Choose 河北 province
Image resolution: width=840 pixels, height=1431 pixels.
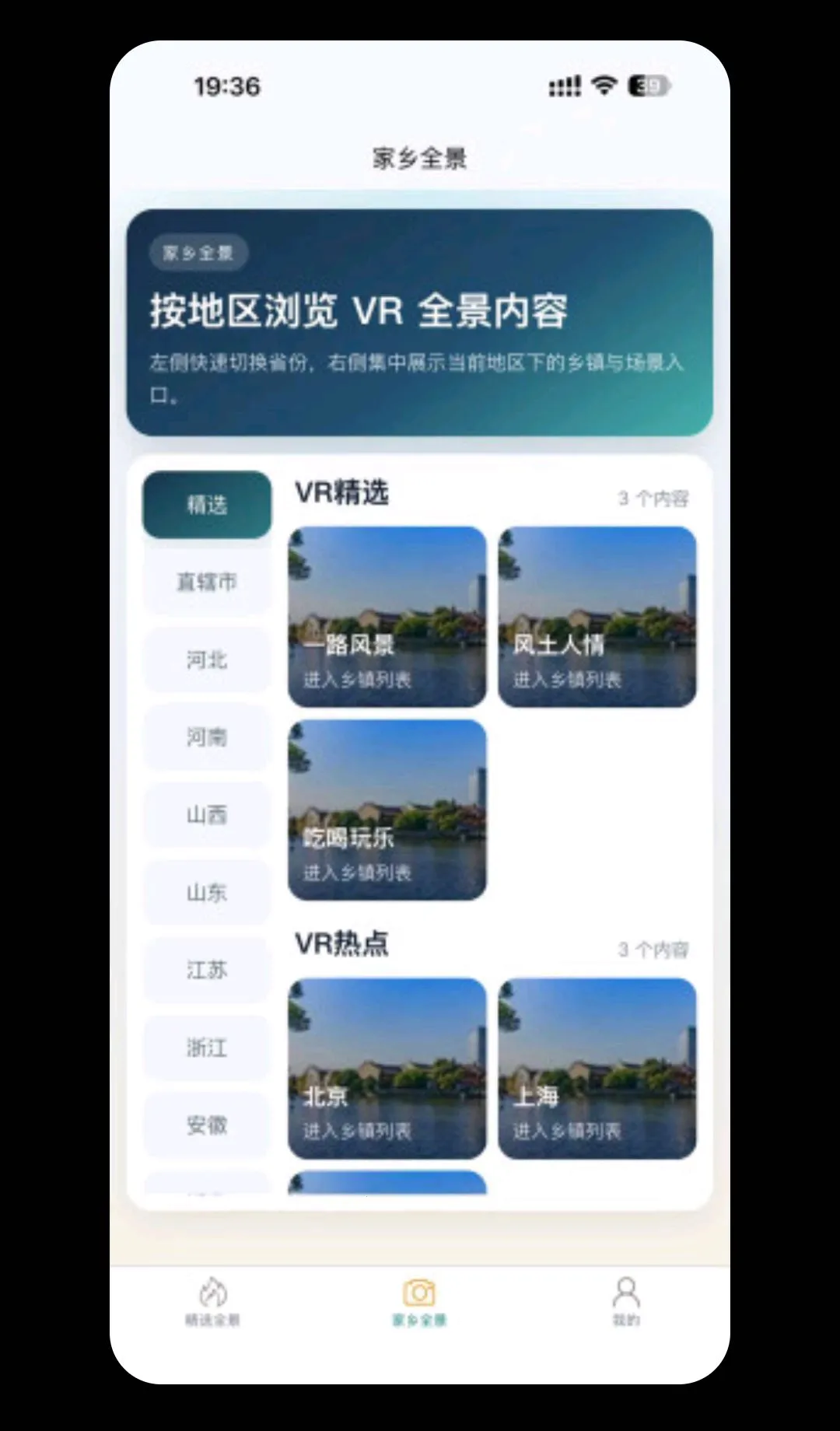pos(207,660)
